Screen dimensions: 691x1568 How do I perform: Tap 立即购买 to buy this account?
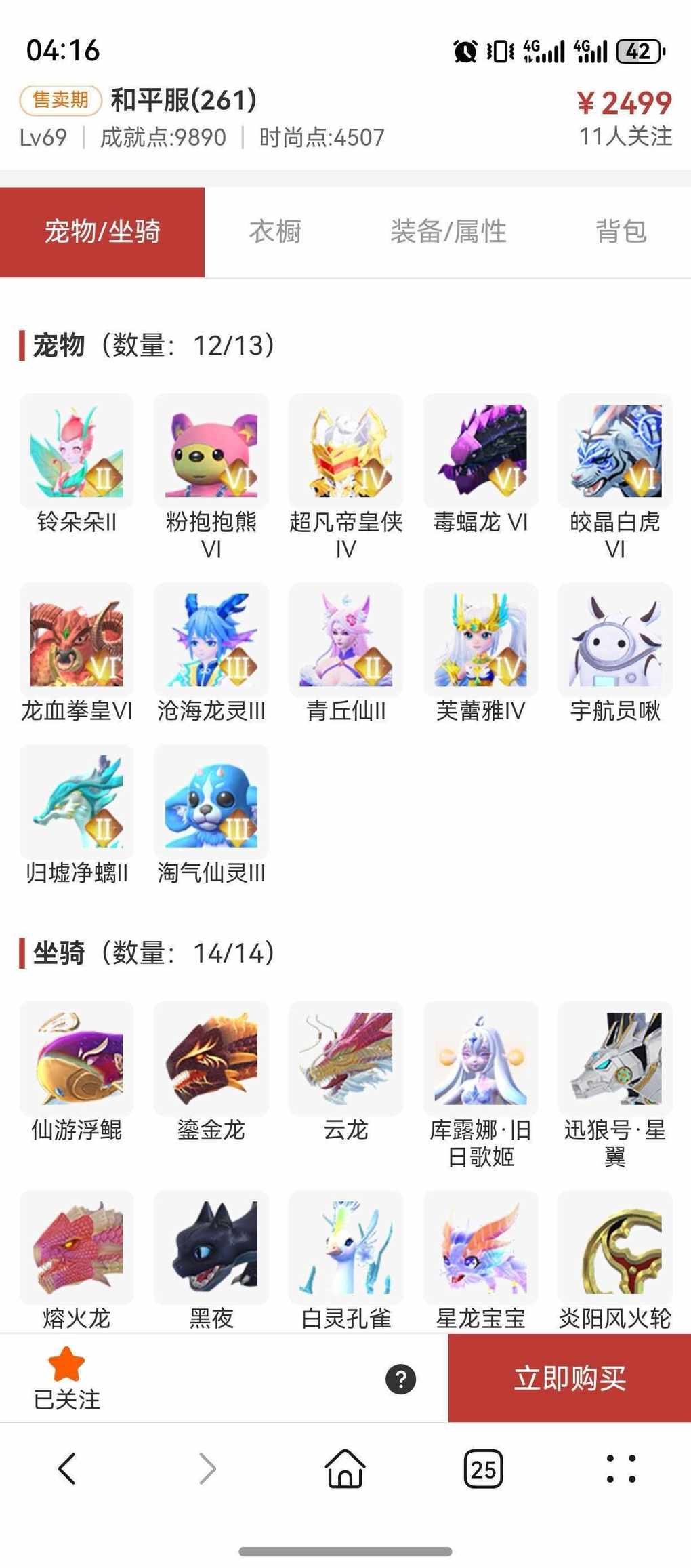[x=569, y=1378]
